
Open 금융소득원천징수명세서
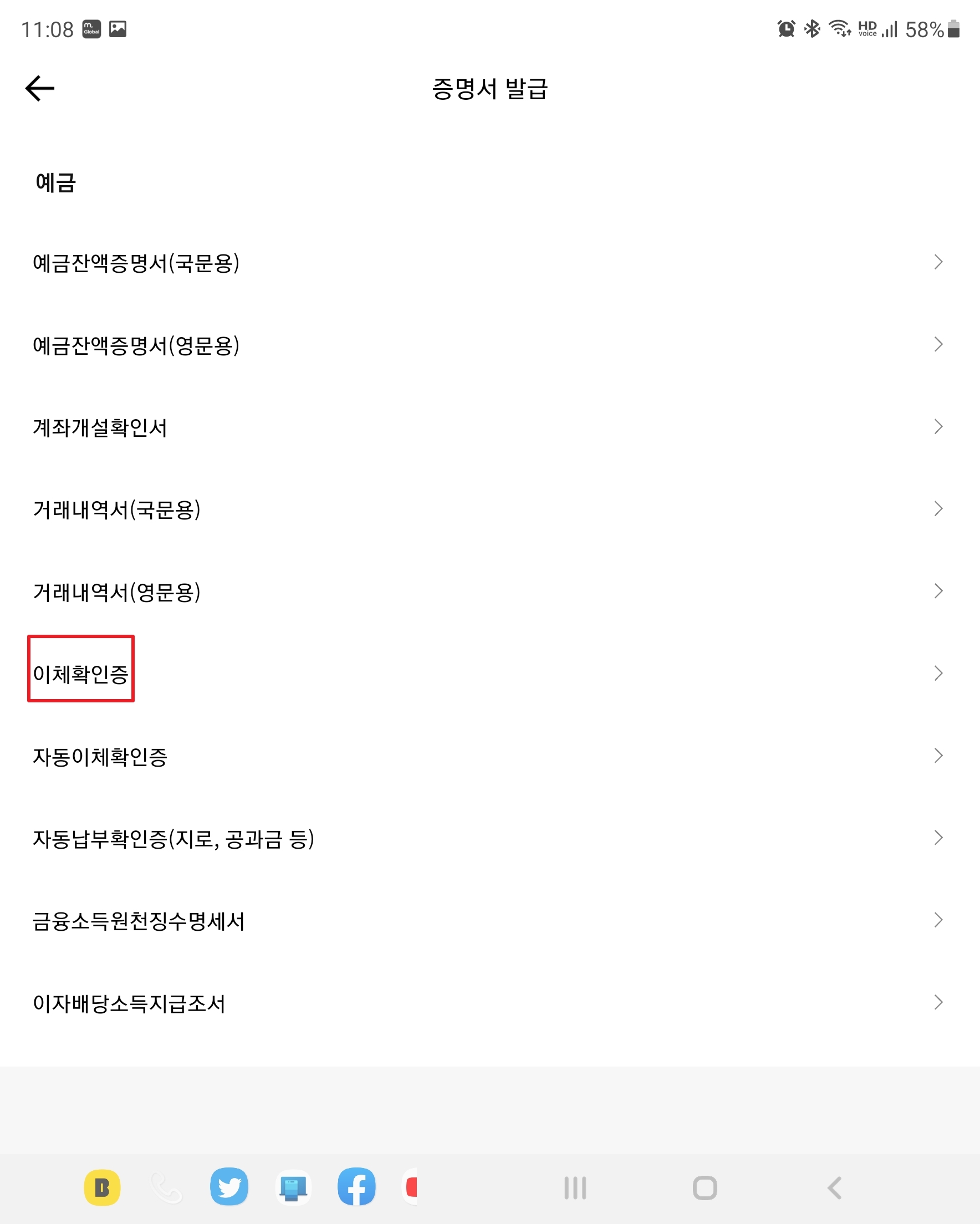pos(139,921)
